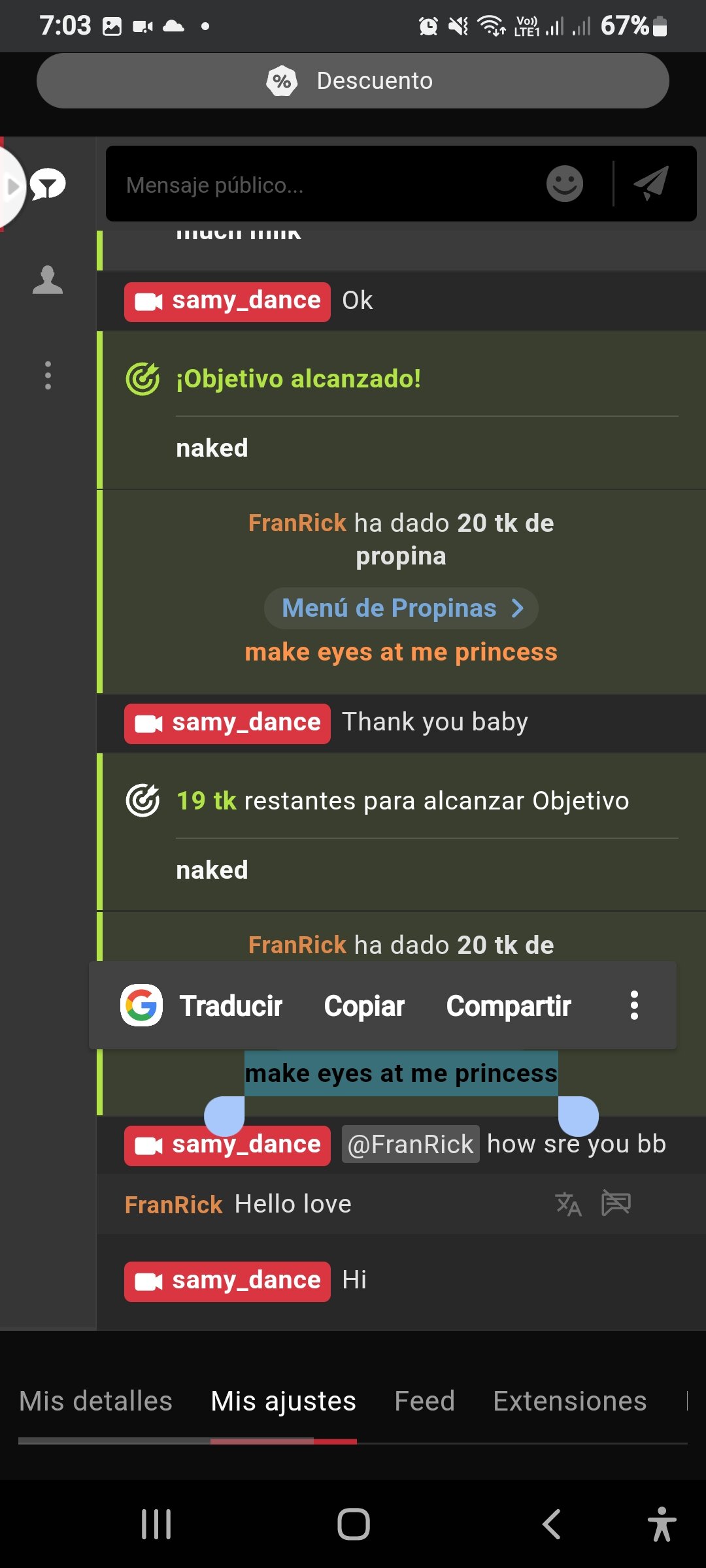
Task: Translate FranRick's Hello love message
Action: pos(568,1204)
